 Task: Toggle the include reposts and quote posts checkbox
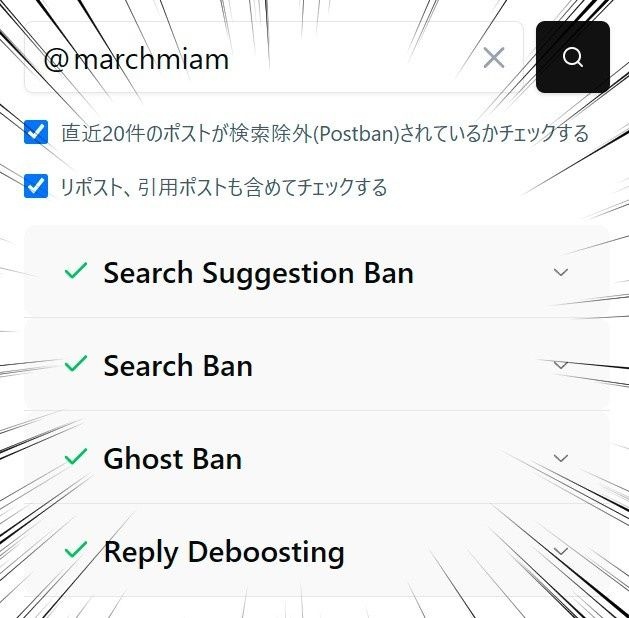[36, 186]
